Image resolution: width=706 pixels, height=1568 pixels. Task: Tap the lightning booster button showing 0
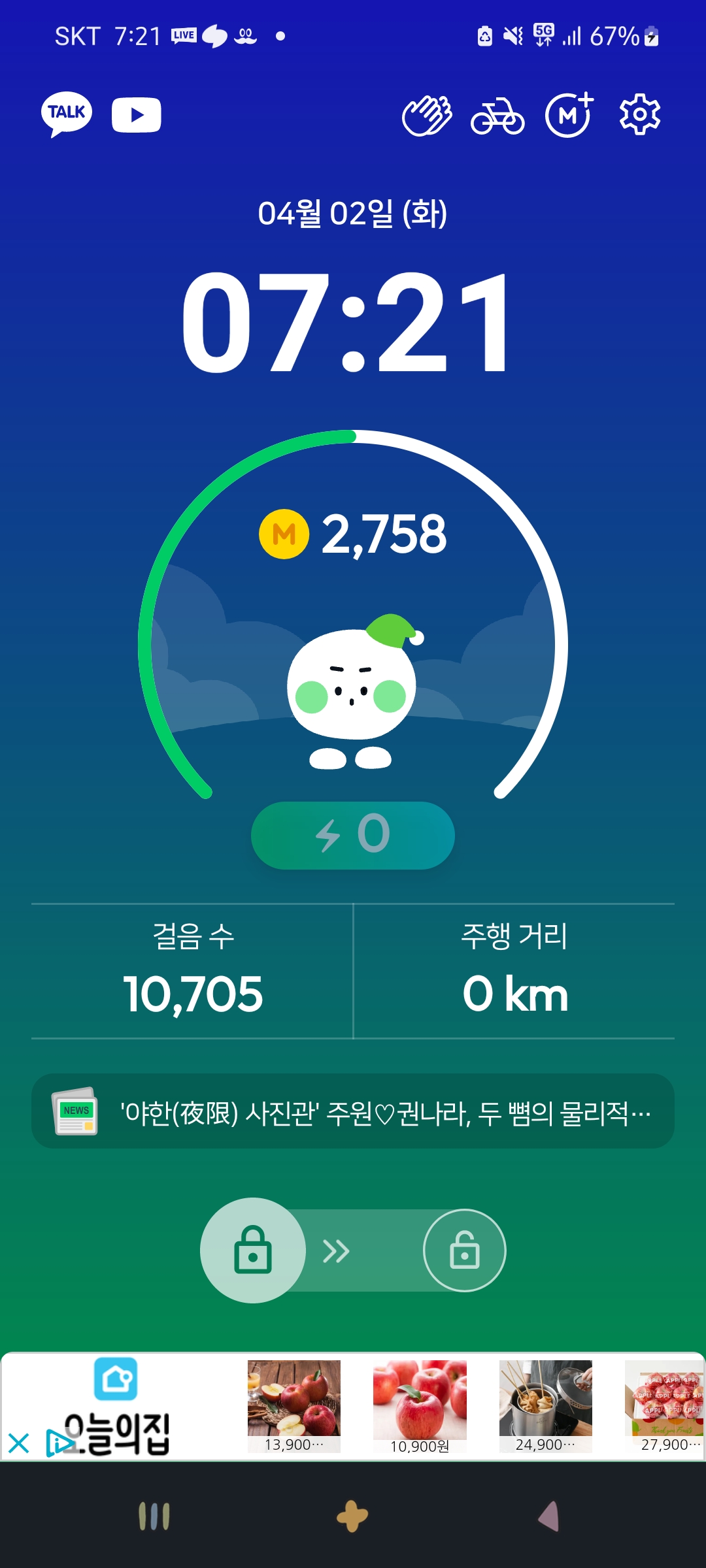(x=353, y=835)
